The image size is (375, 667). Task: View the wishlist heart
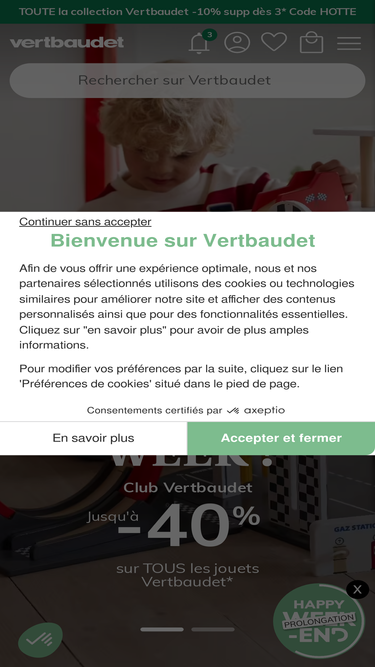pyautogui.click(x=274, y=42)
